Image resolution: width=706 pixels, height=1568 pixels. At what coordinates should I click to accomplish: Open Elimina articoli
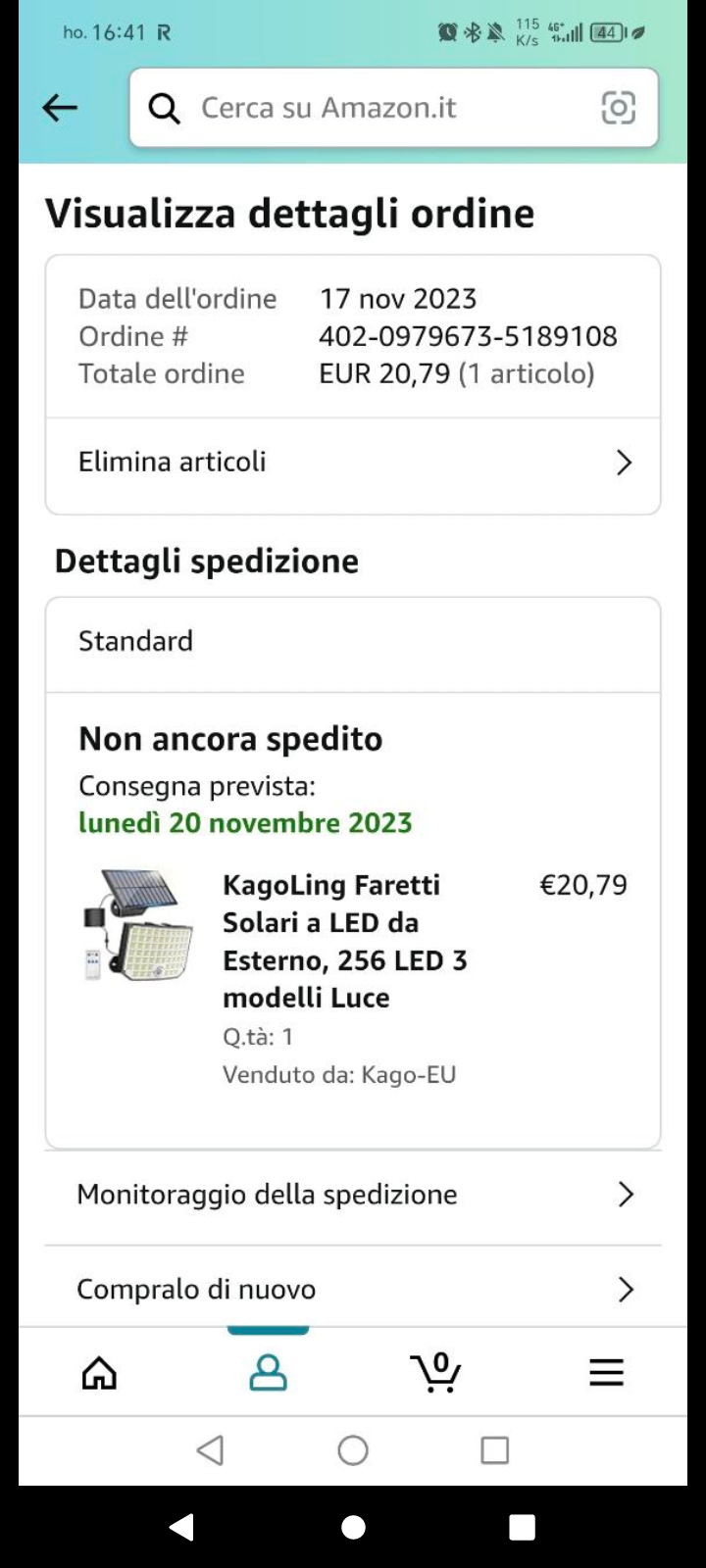pos(353,463)
